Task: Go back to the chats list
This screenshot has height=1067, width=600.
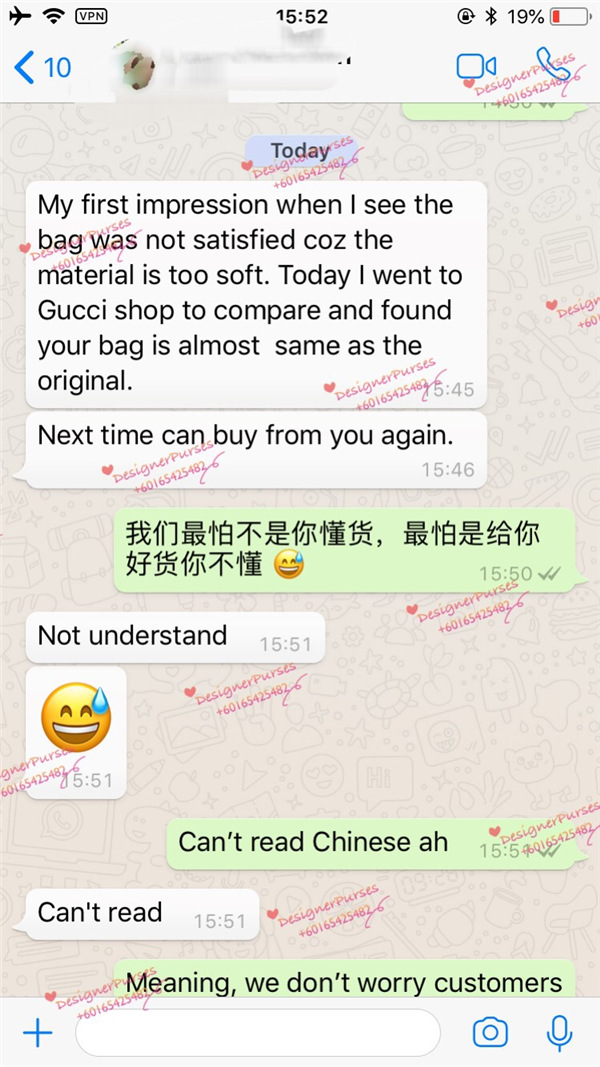Action: [42, 67]
